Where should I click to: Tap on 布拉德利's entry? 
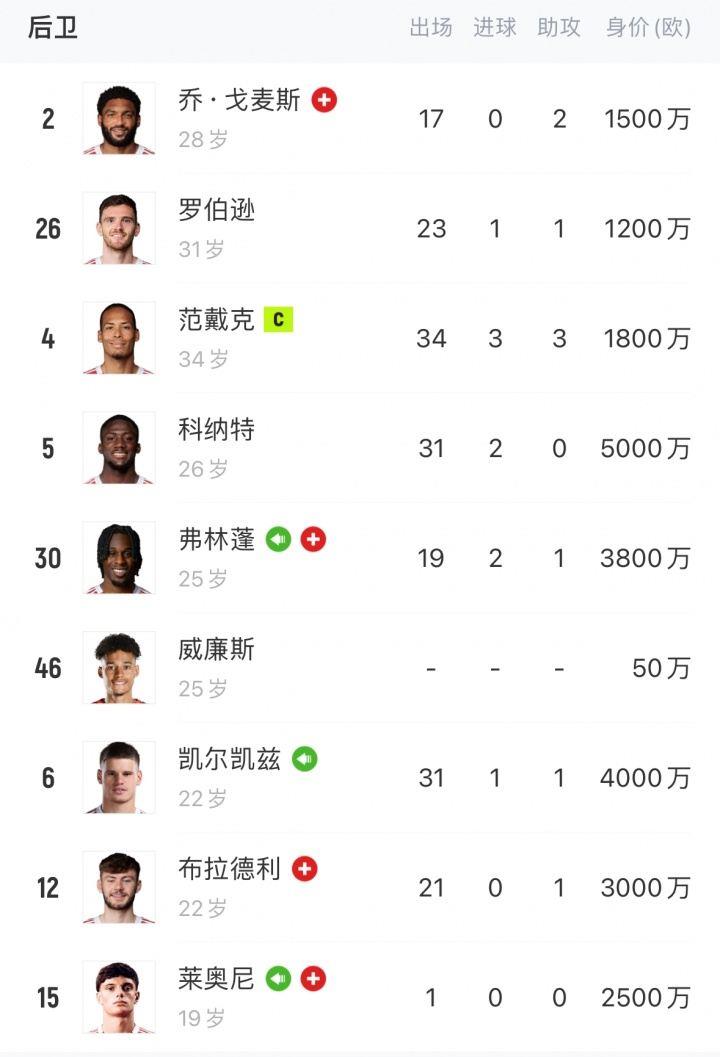(360, 888)
